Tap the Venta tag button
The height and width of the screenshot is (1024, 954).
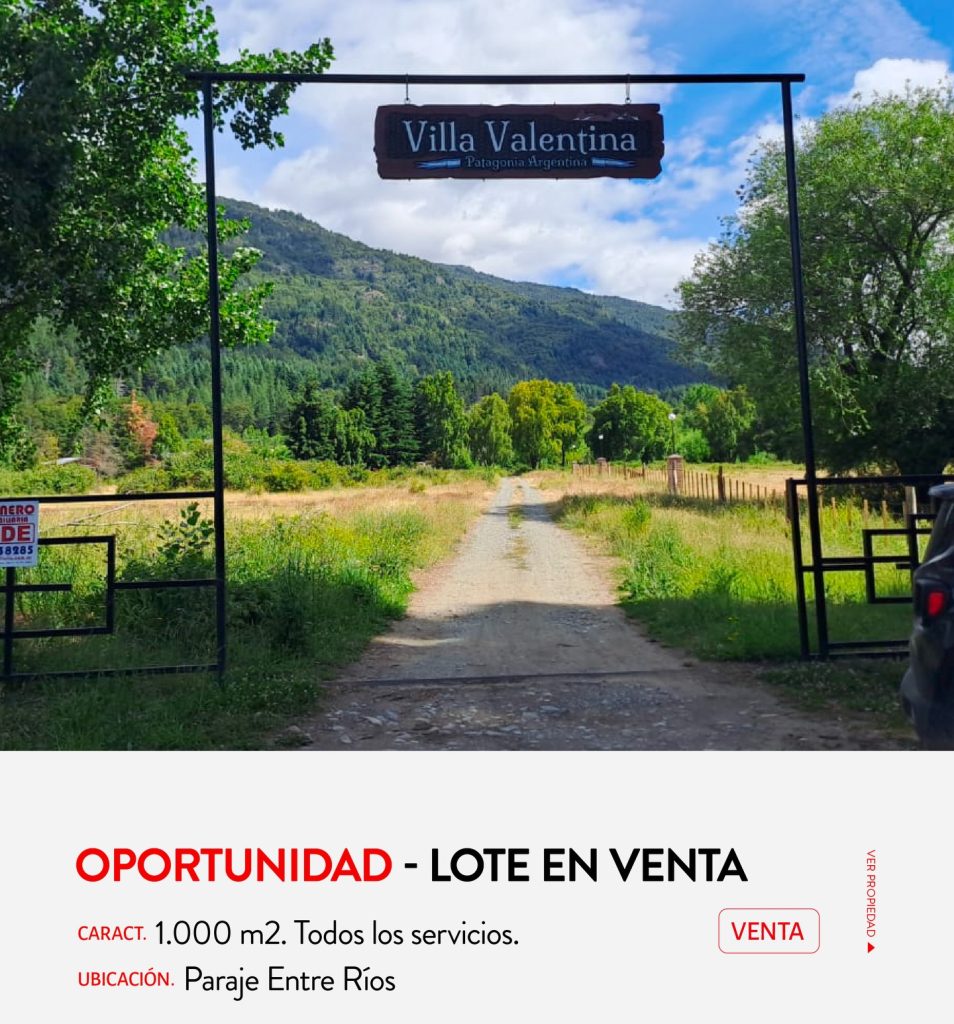[768, 931]
